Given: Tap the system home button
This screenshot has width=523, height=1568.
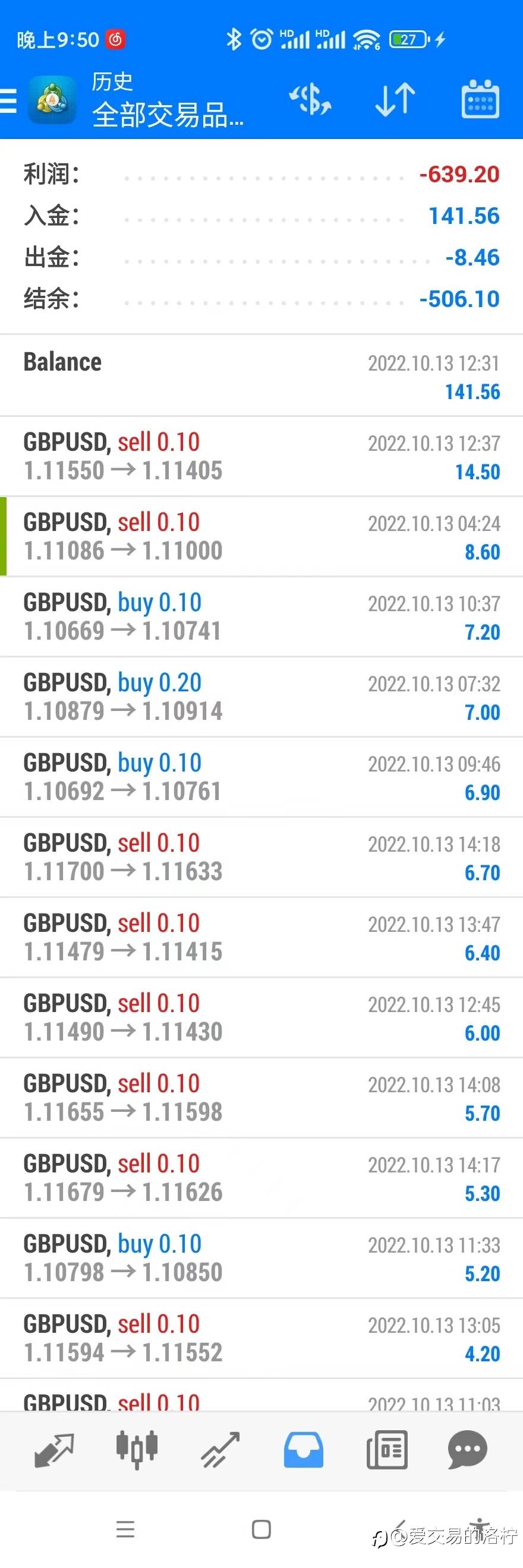Looking at the screenshot, I should pos(261,1529).
